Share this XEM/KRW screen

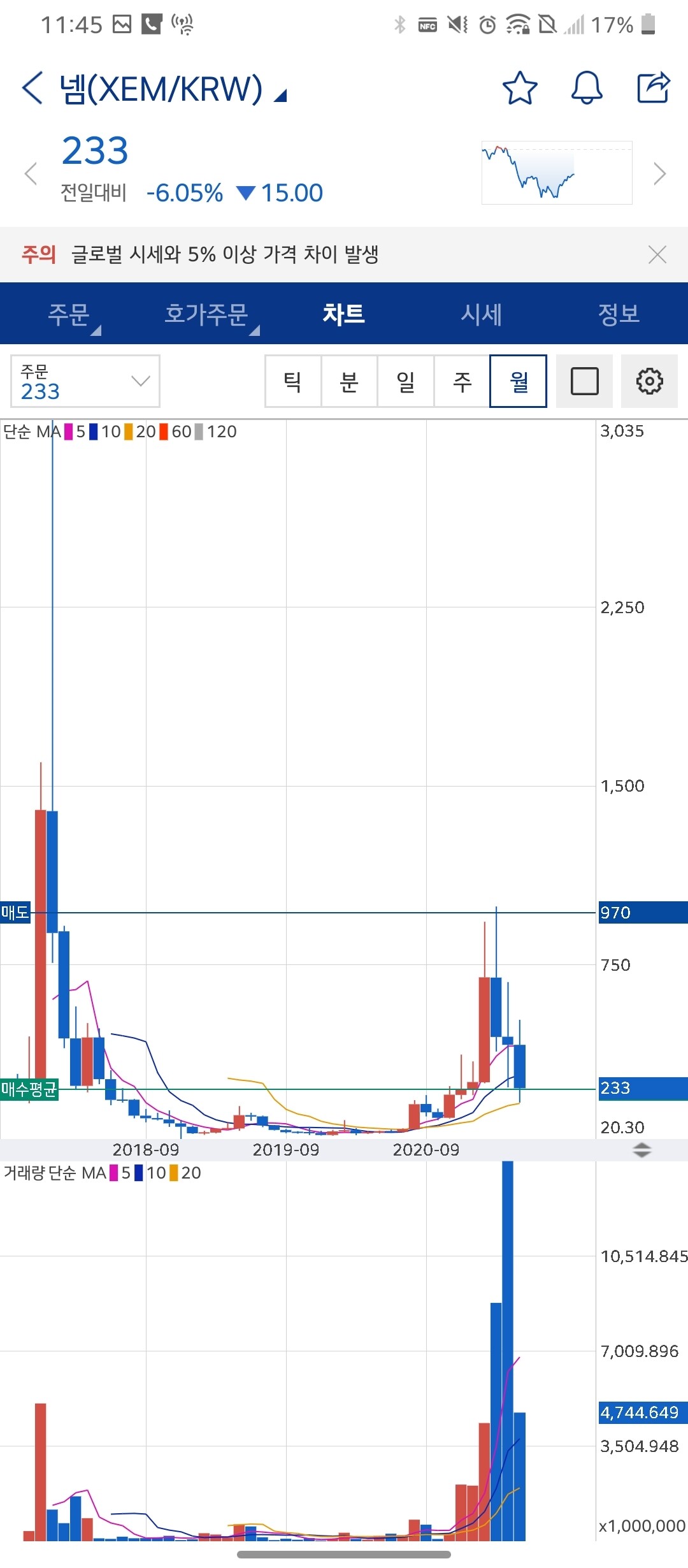[654, 88]
